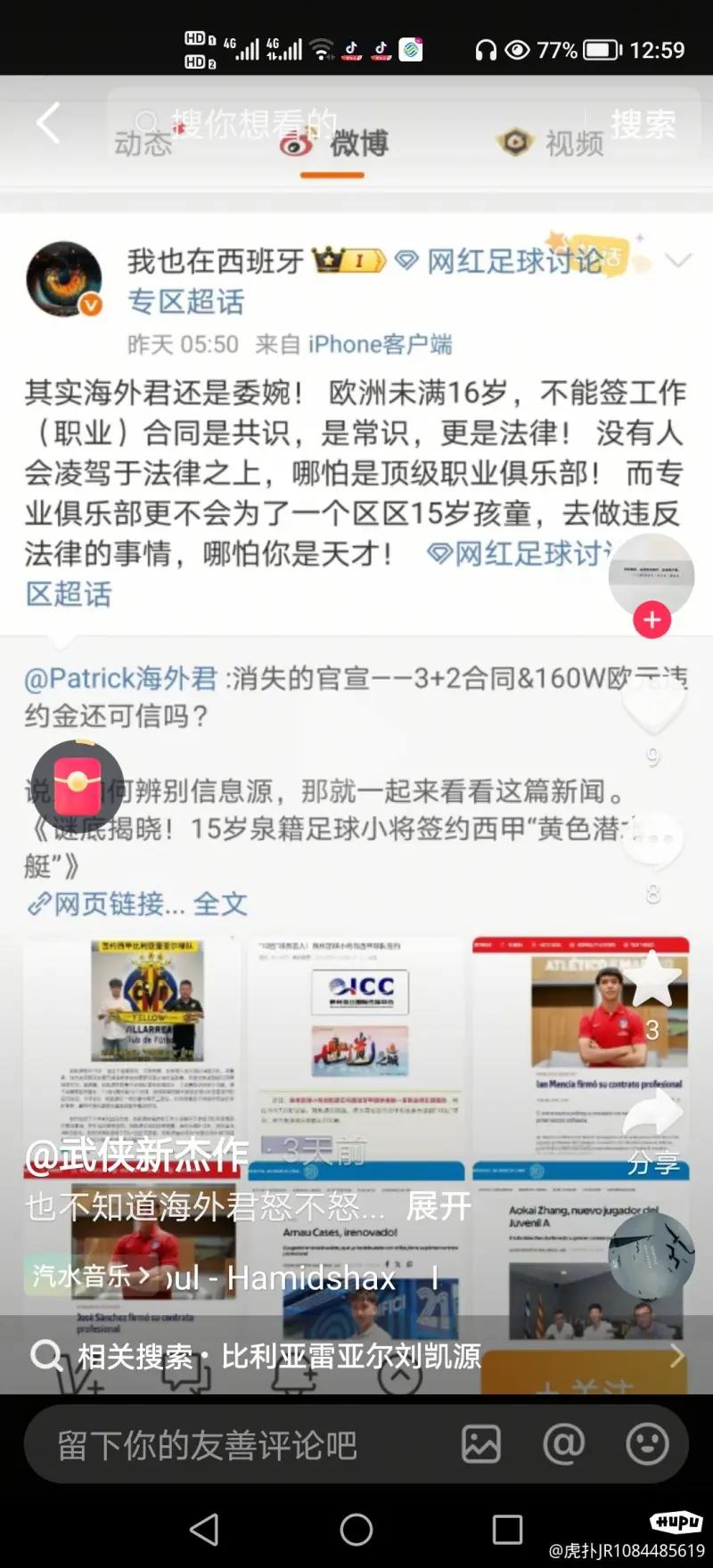Expand the caption with 展开
Screen dimensions: 713x1568
[438, 1206]
